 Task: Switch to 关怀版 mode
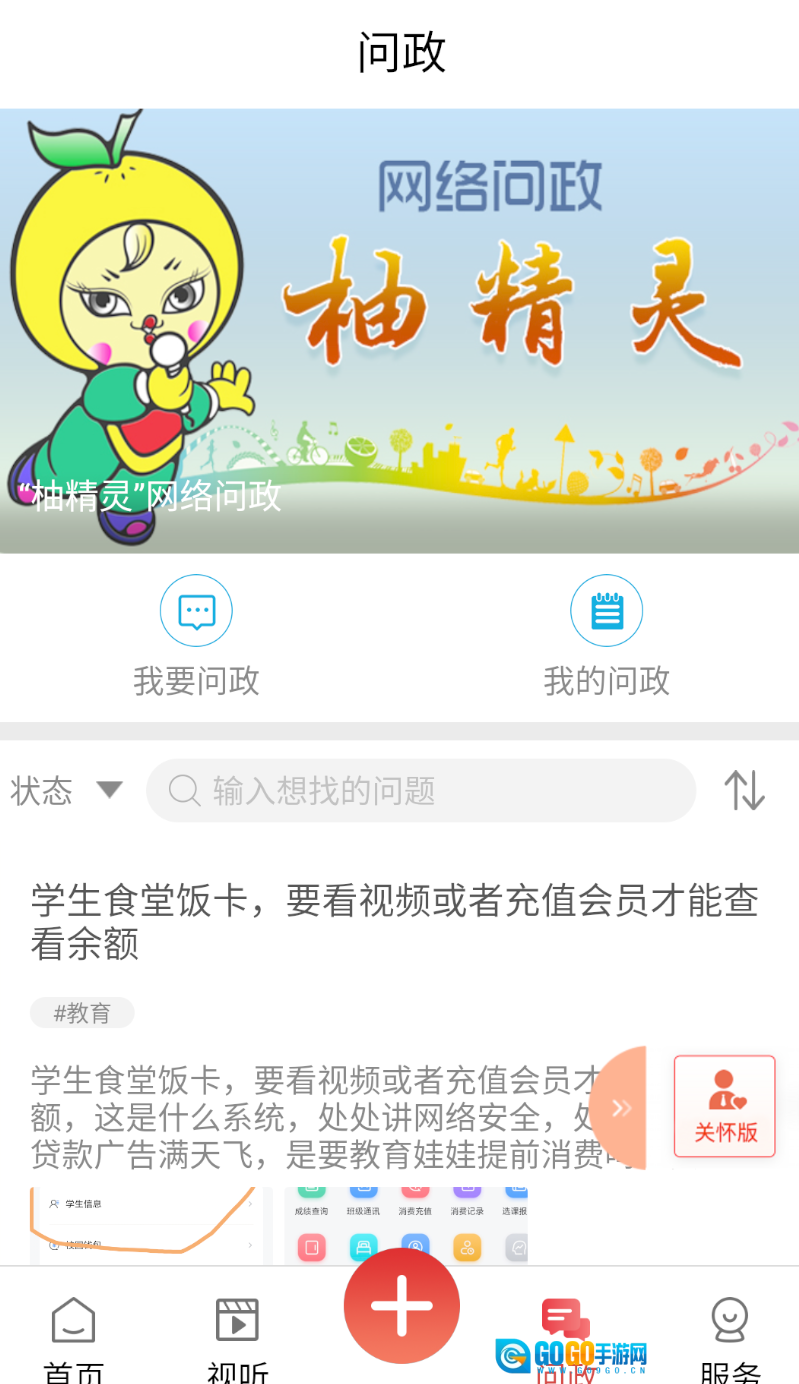coord(725,1106)
